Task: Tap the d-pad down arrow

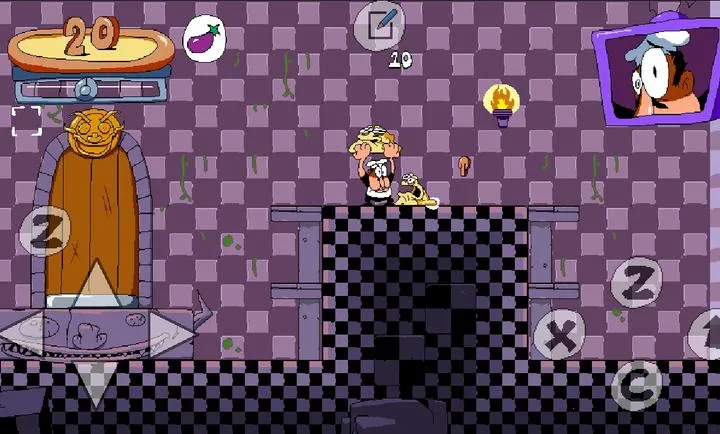Action: coord(97,382)
